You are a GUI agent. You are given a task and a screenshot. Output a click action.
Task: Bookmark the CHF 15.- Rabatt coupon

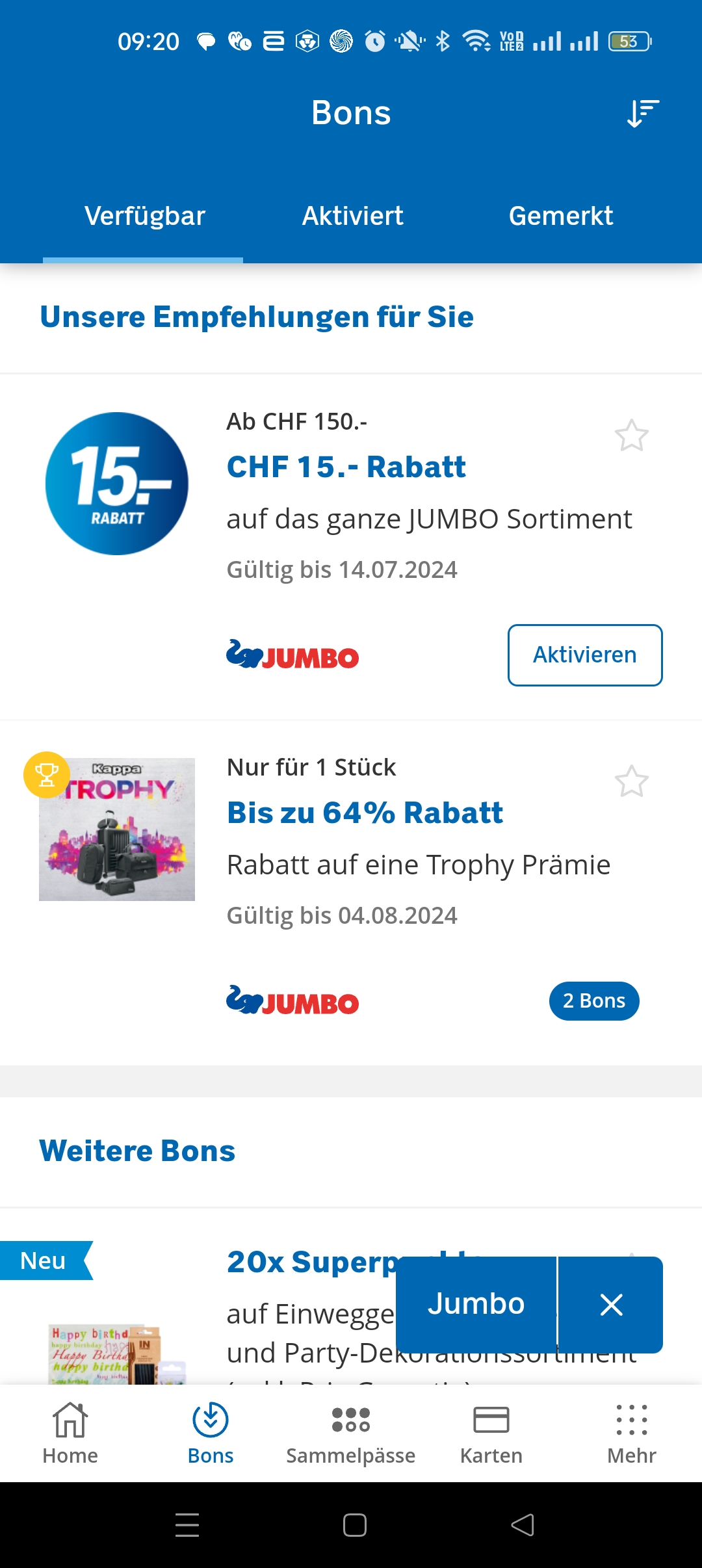point(631,436)
